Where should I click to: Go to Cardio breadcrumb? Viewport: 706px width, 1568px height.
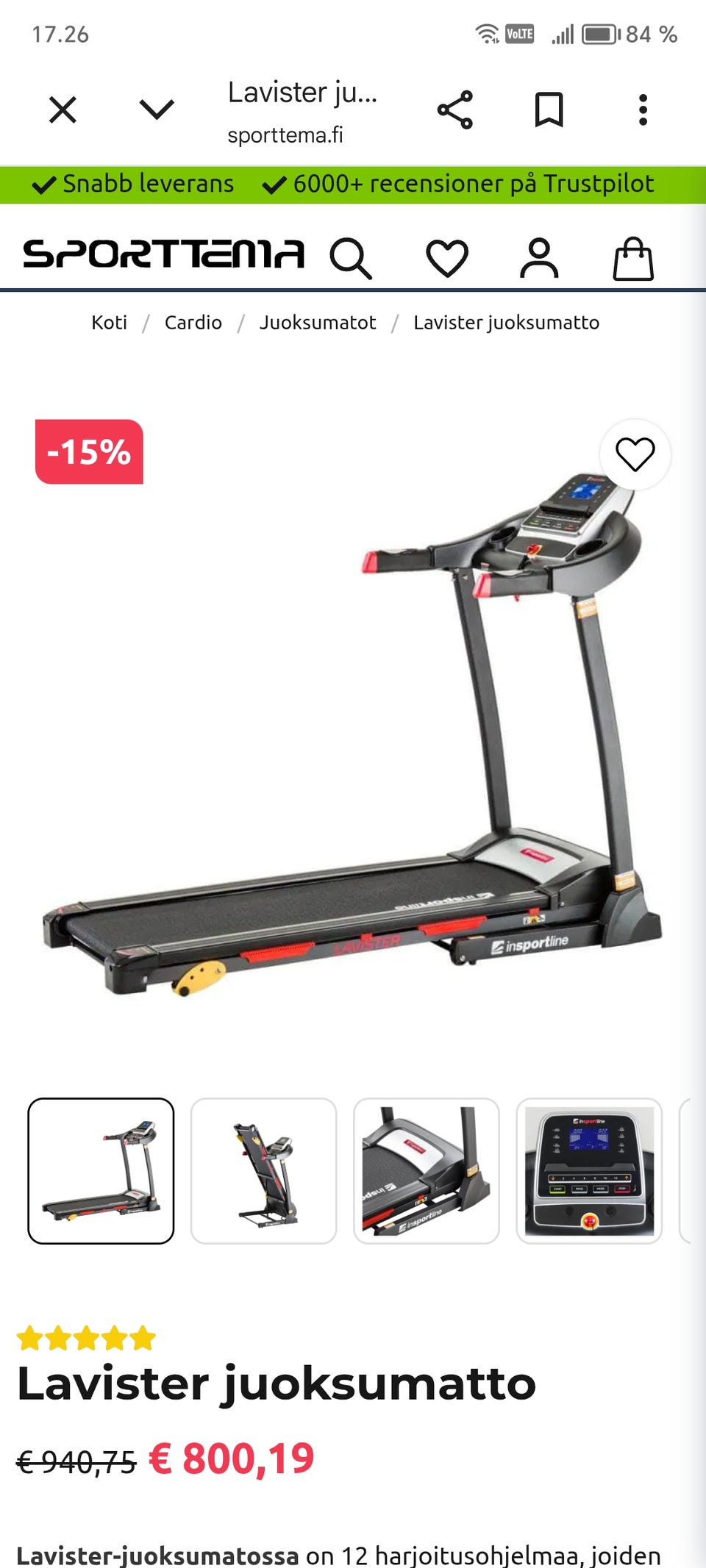pos(193,323)
